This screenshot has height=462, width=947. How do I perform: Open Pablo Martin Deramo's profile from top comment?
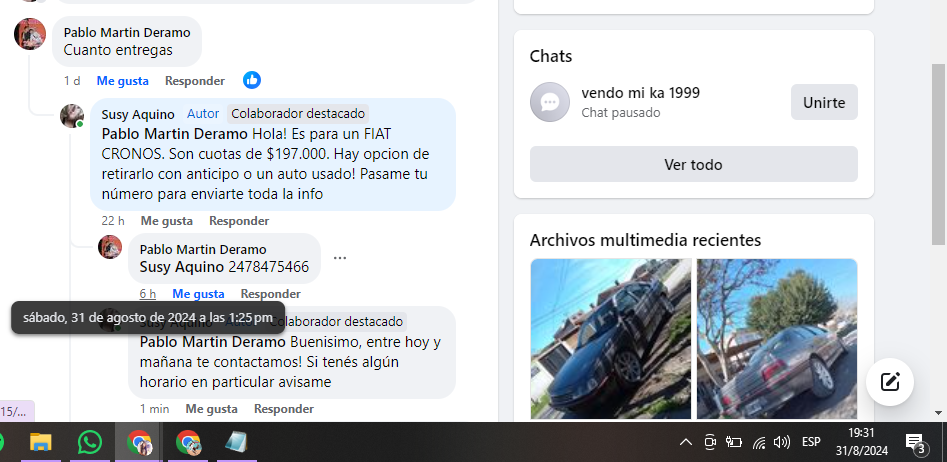pyautogui.click(x=126, y=32)
